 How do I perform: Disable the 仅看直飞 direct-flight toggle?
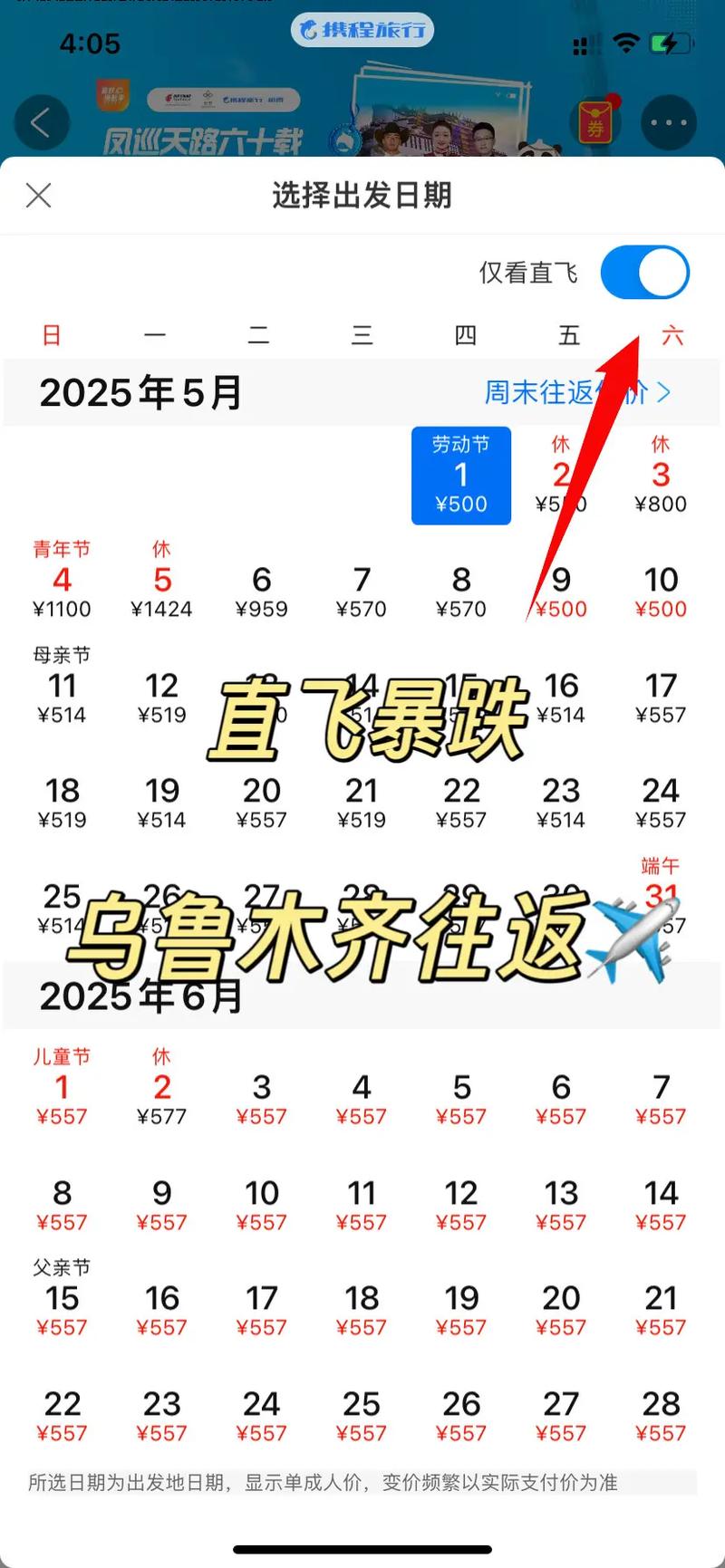coord(643,272)
